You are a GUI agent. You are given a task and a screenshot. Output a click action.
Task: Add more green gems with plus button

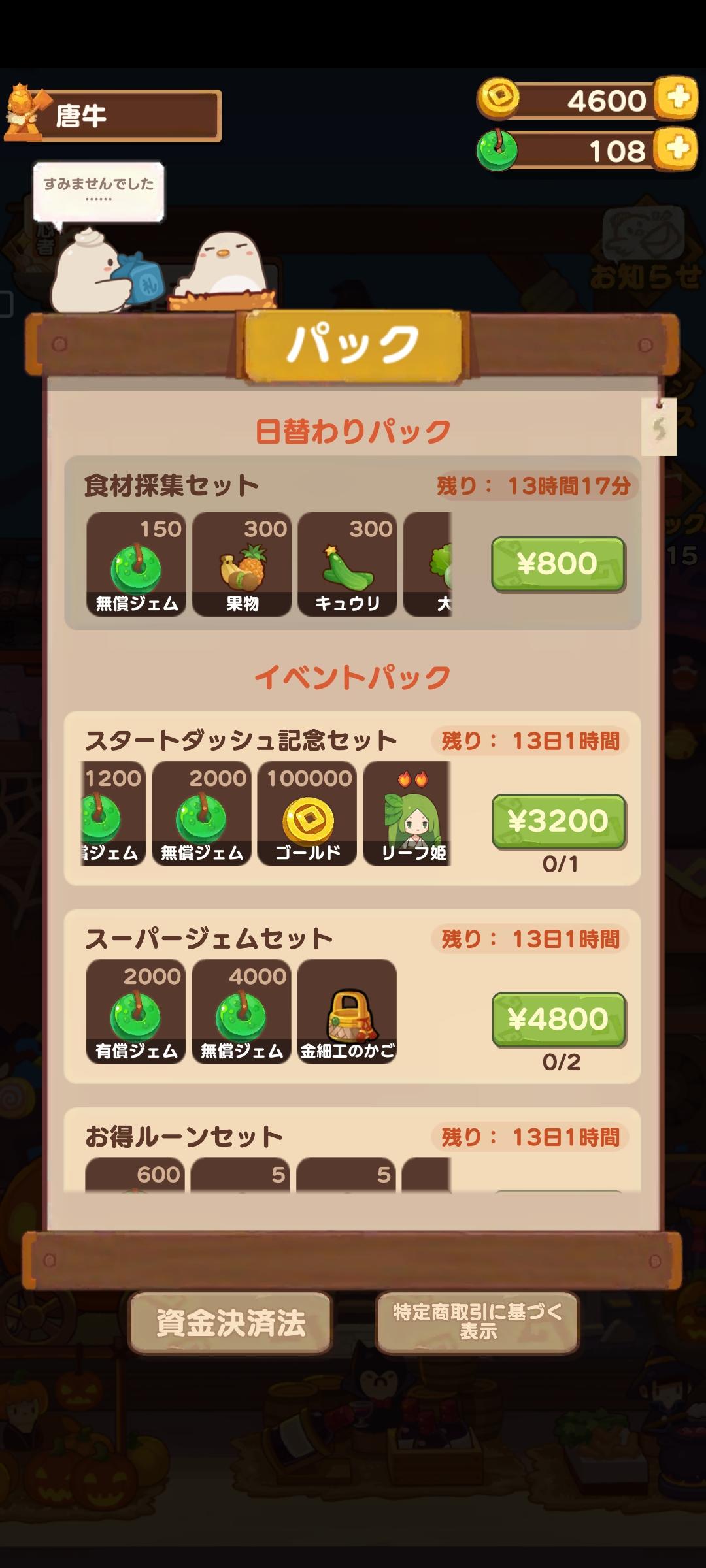[x=677, y=150]
